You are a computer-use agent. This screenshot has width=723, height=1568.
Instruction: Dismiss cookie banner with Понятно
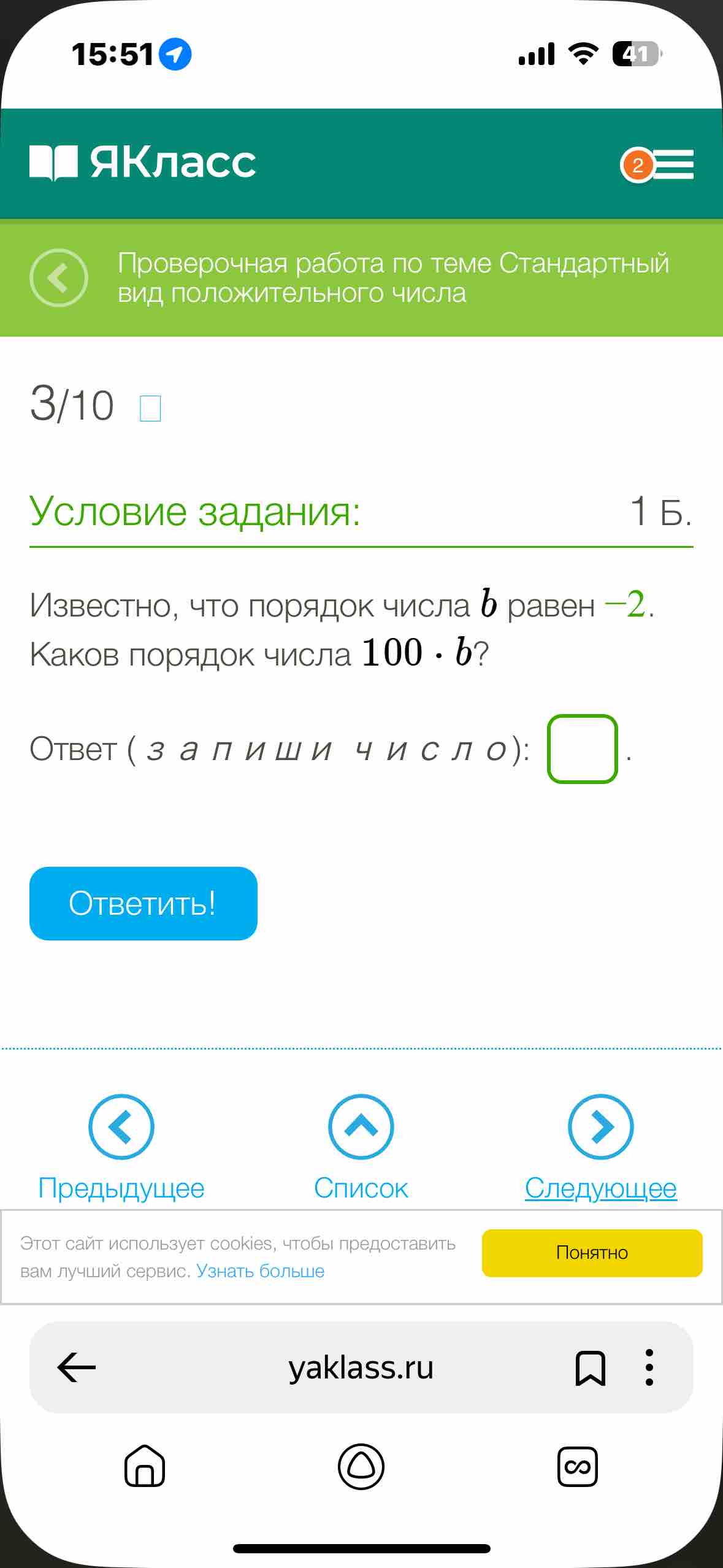click(592, 1253)
